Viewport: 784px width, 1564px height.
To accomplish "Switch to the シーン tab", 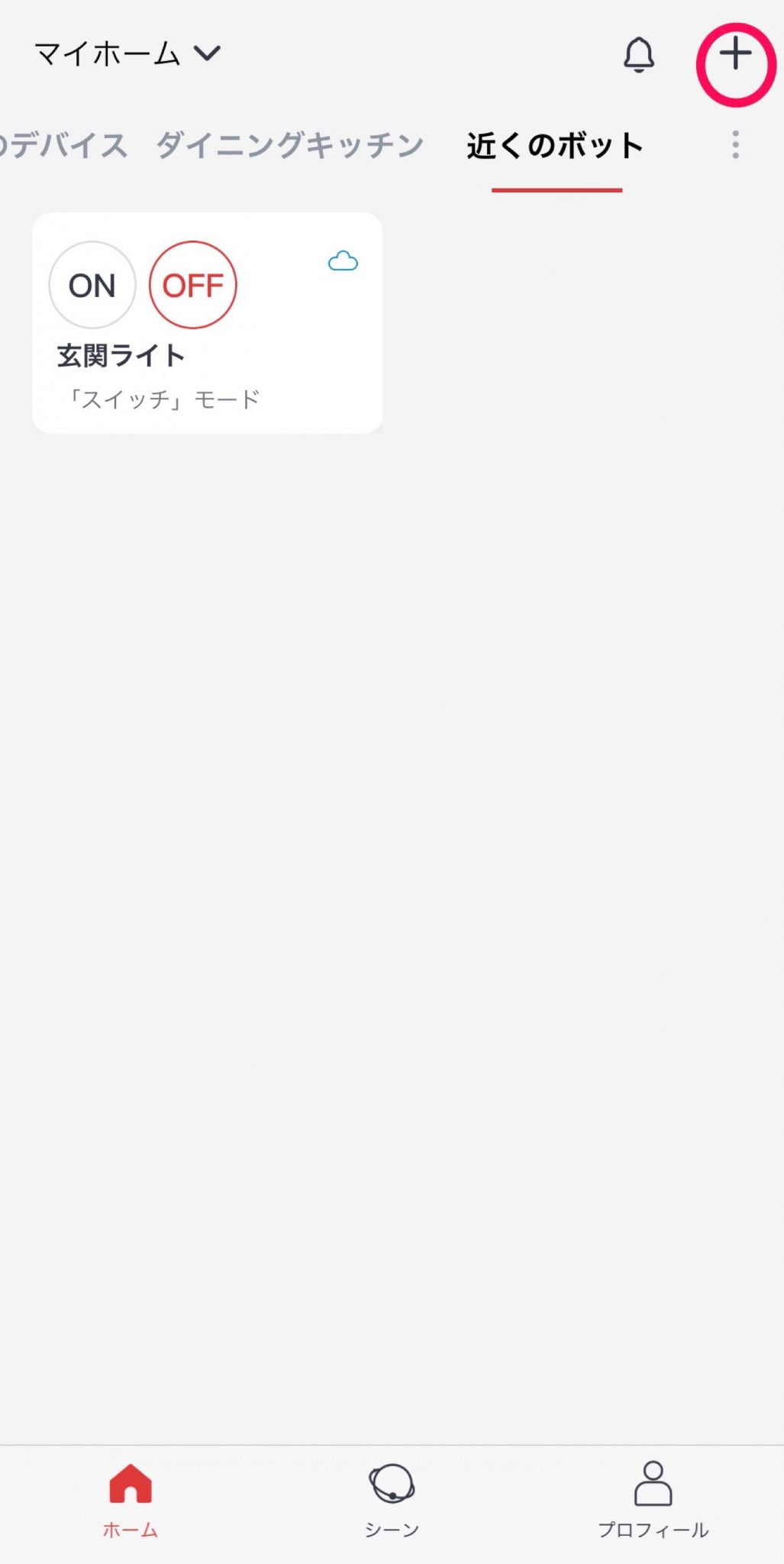I will click(x=392, y=1498).
